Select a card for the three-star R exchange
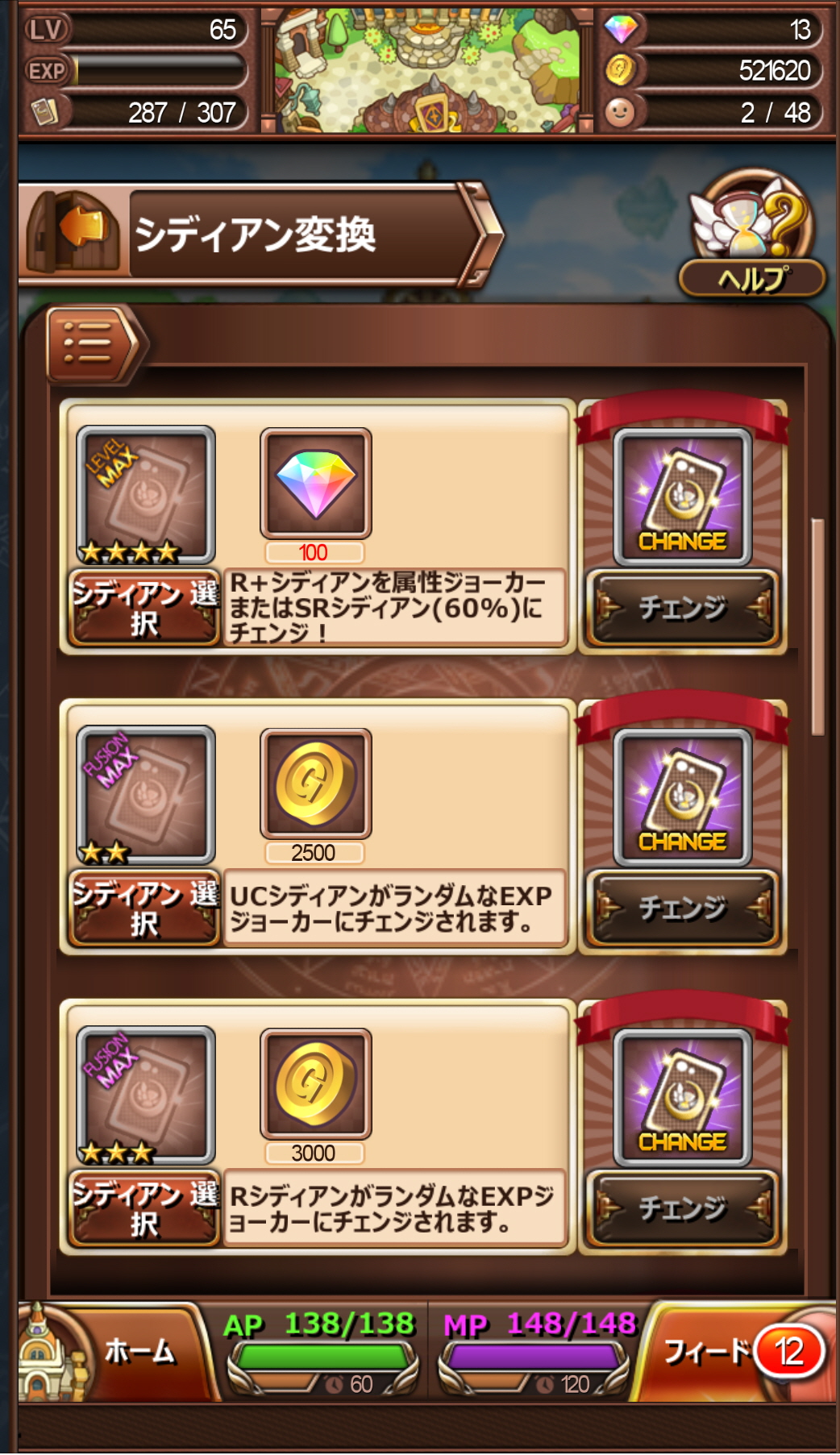The height and width of the screenshot is (1455, 840). (x=145, y=1208)
